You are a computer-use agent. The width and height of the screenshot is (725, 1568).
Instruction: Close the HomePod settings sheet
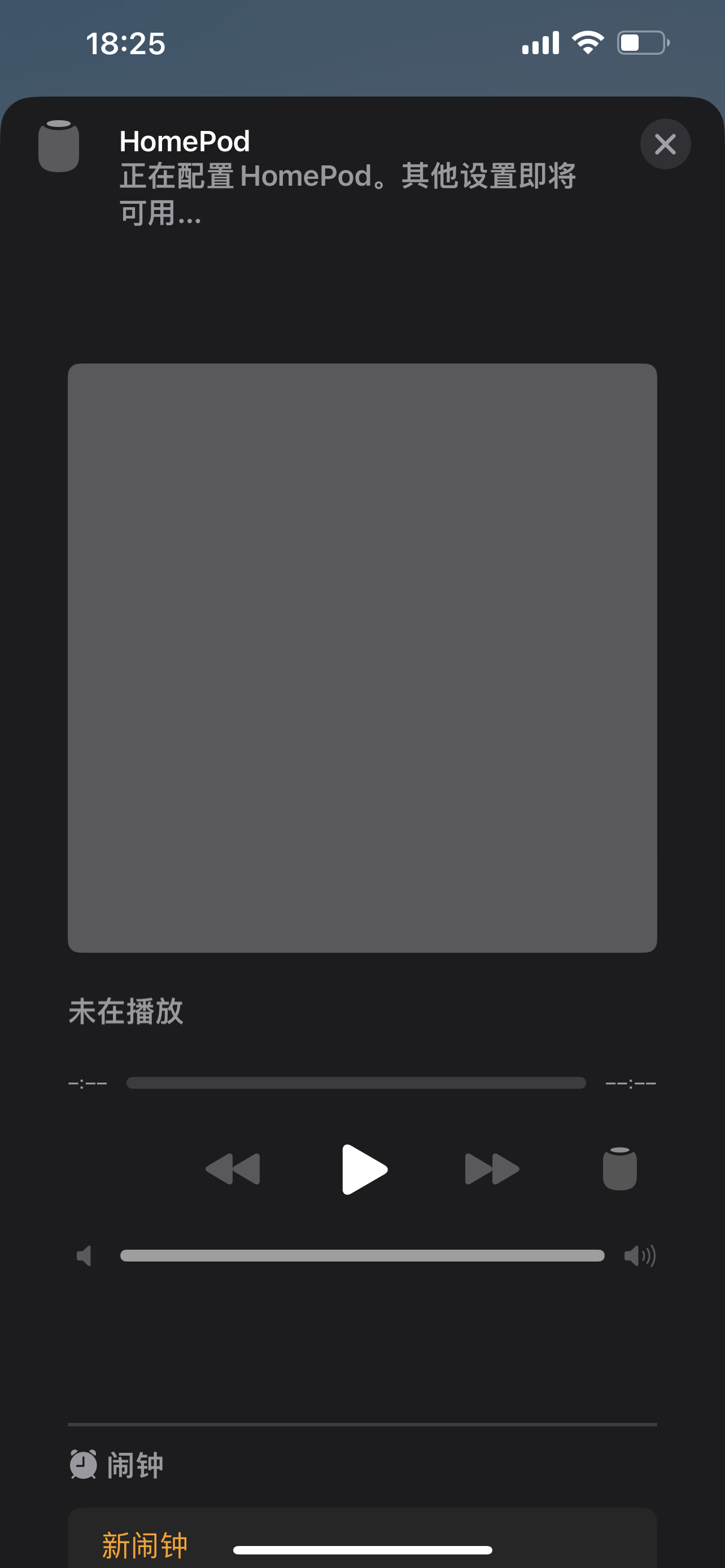pyautogui.click(x=665, y=144)
